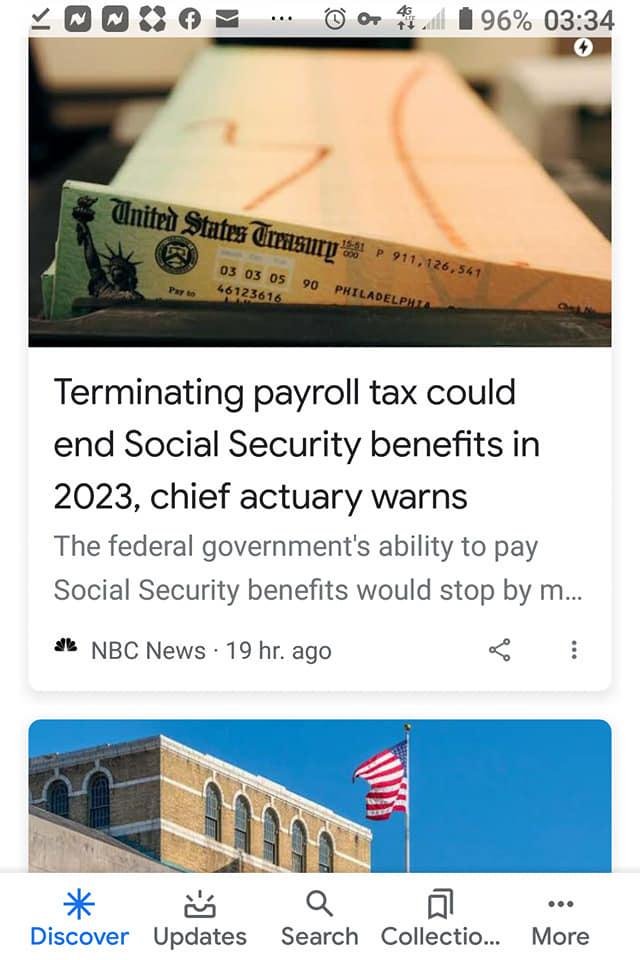Open the Collections tab
The height and width of the screenshot is (960, 640).
(439, 918)
